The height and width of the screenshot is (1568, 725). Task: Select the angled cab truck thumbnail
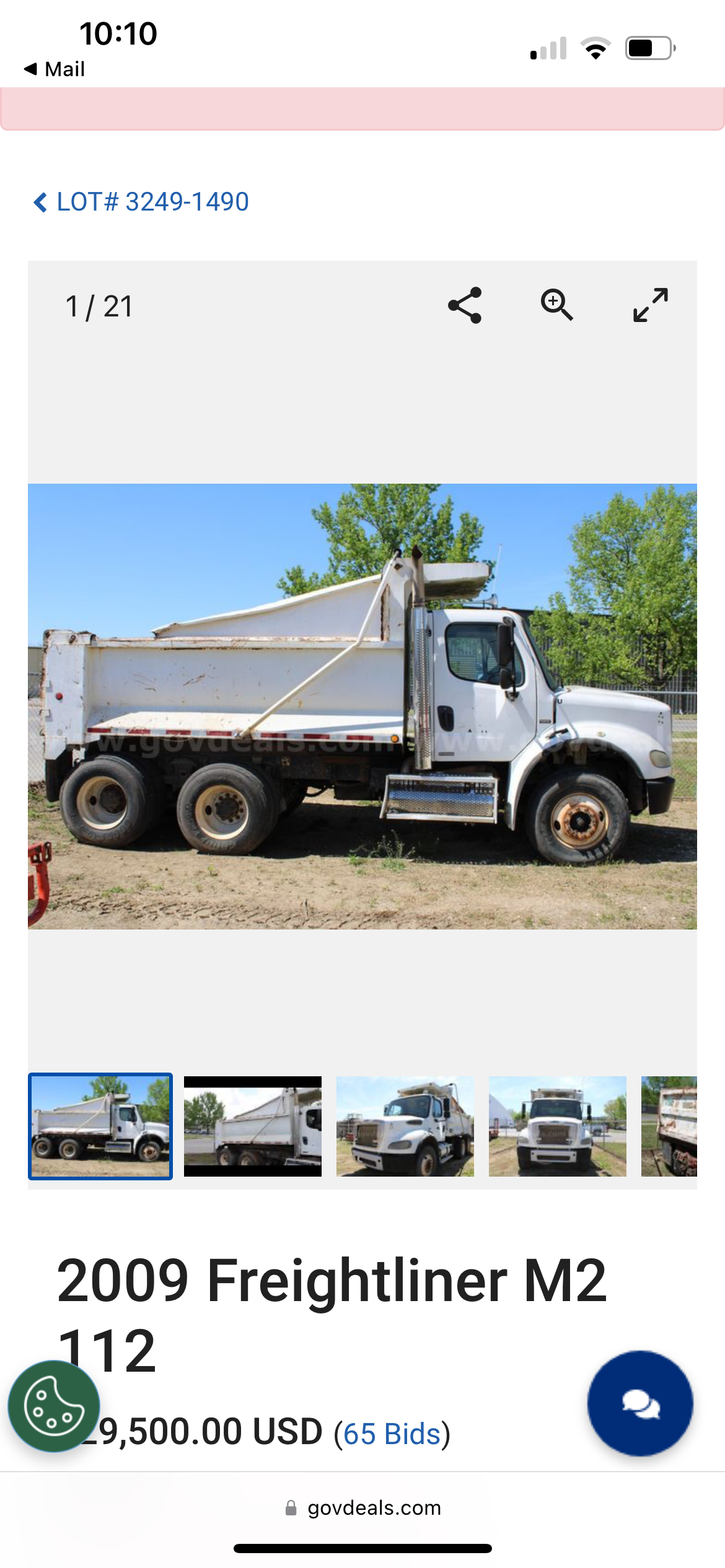(405, 1126)
